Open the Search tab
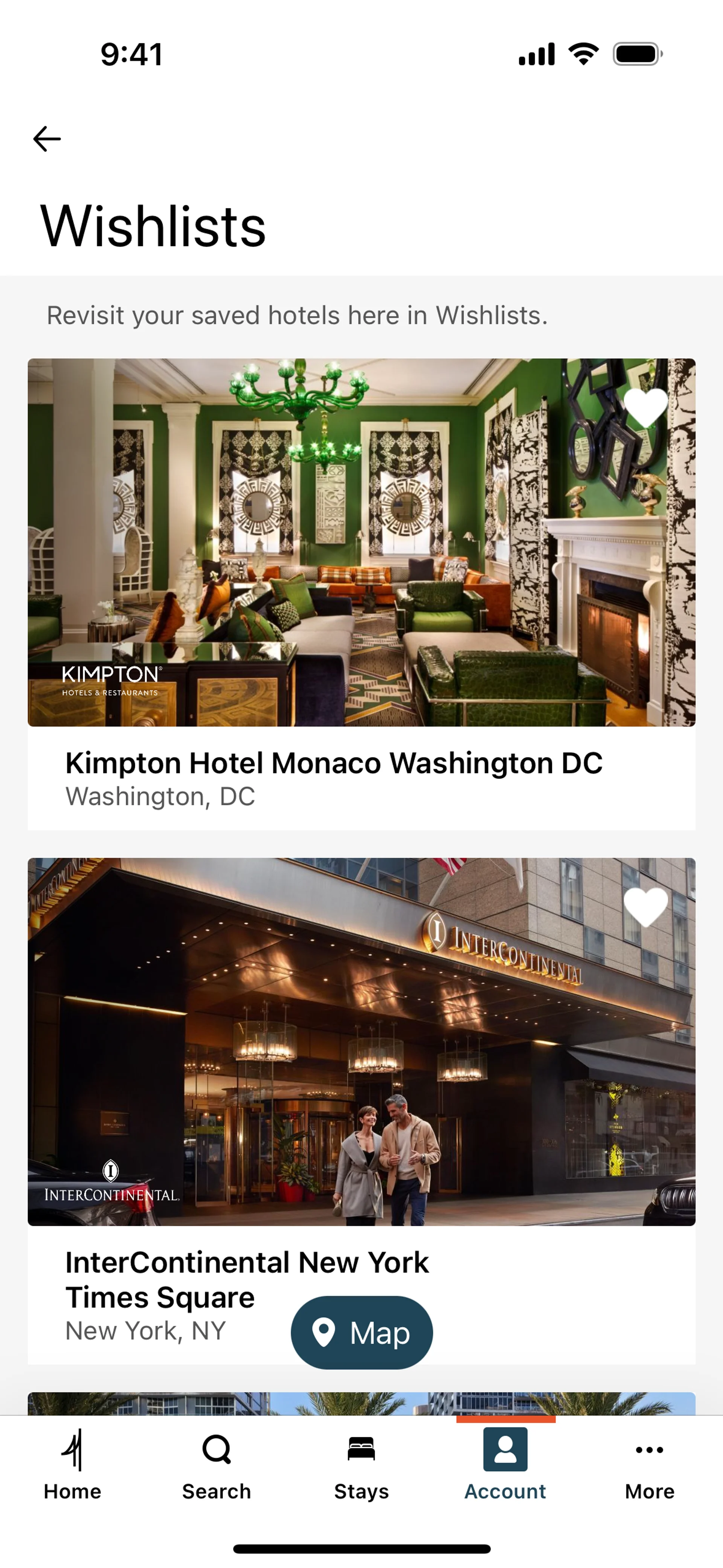723x1568 pixels. click(x=217, y=1466)
